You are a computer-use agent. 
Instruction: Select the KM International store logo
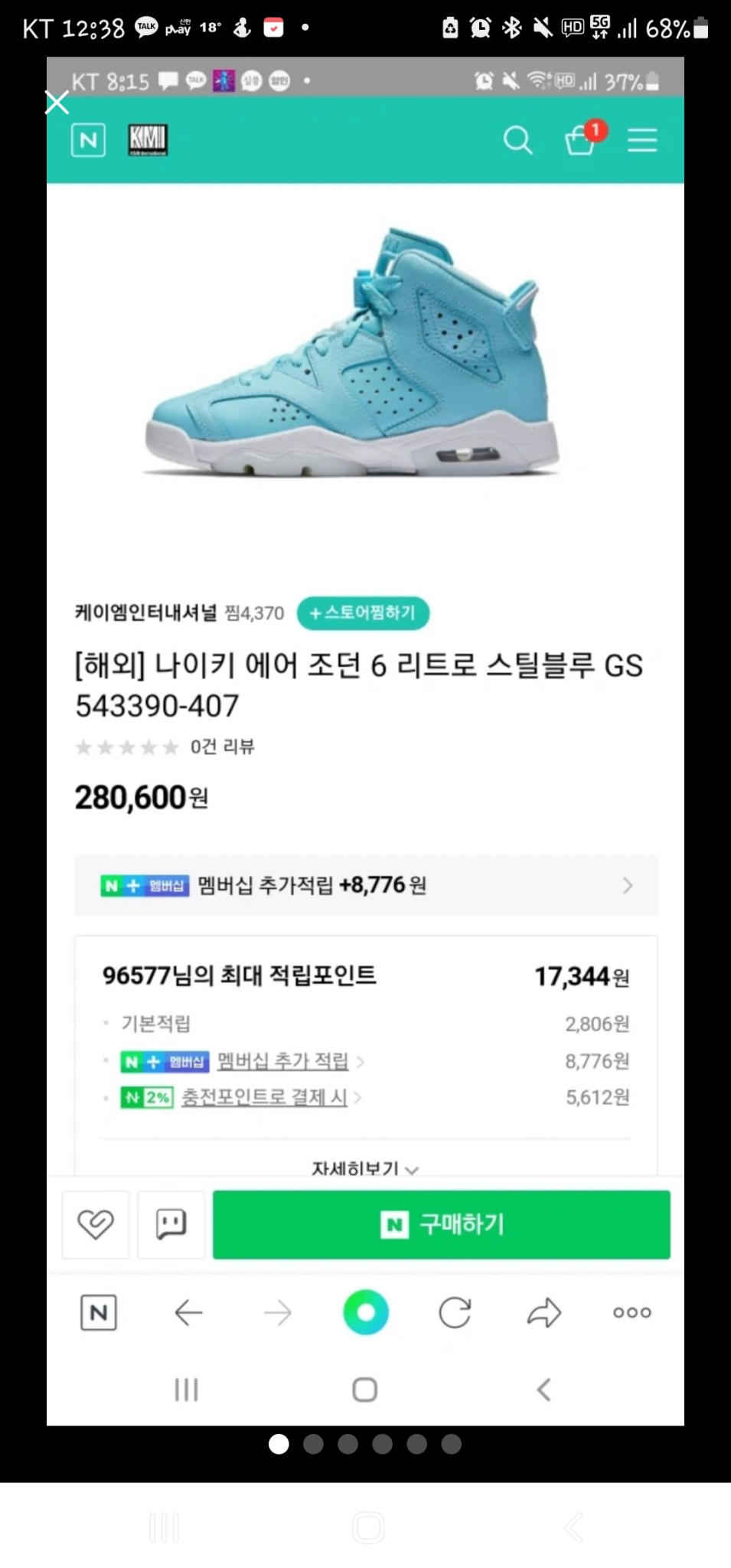[148, 140]
